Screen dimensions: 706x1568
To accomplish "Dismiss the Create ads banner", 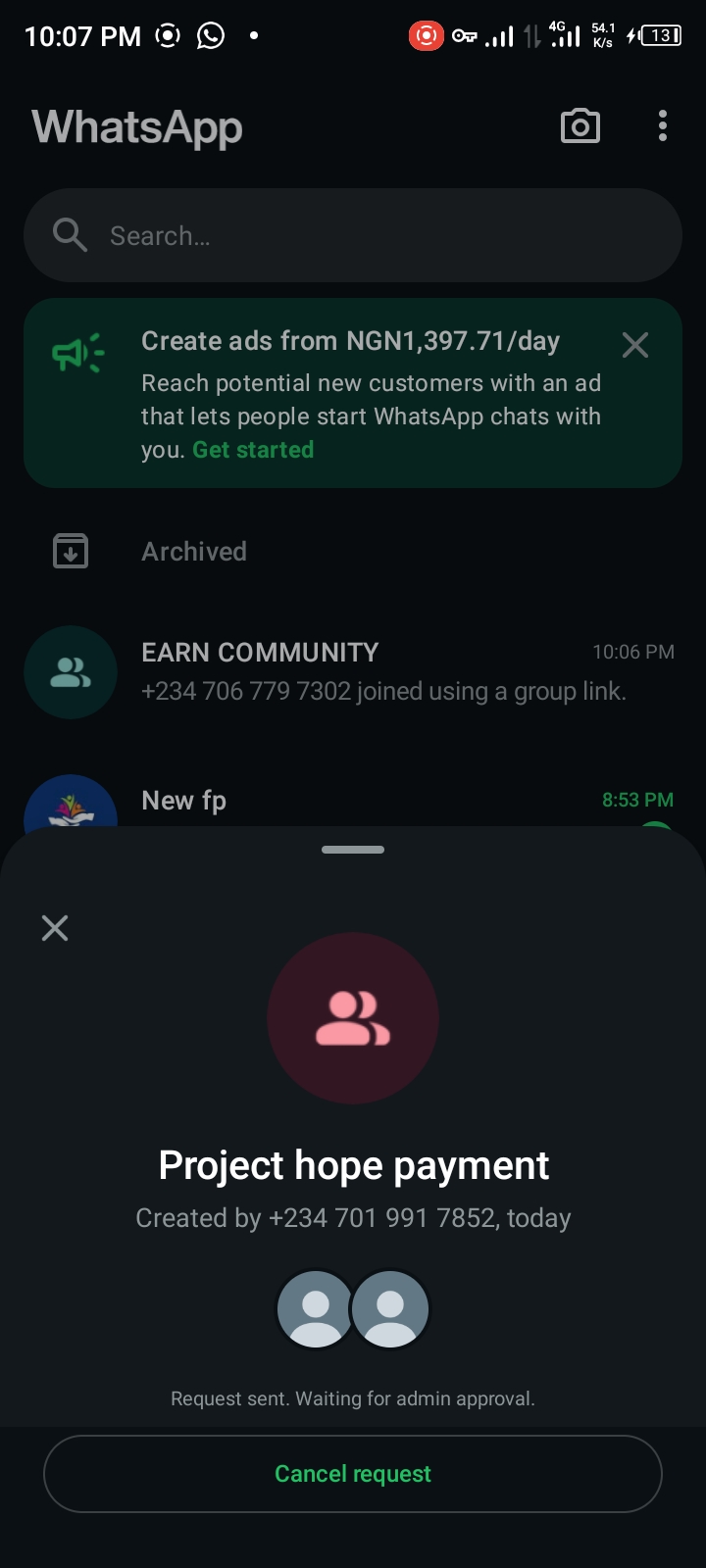I will click(x=635, y=345).
